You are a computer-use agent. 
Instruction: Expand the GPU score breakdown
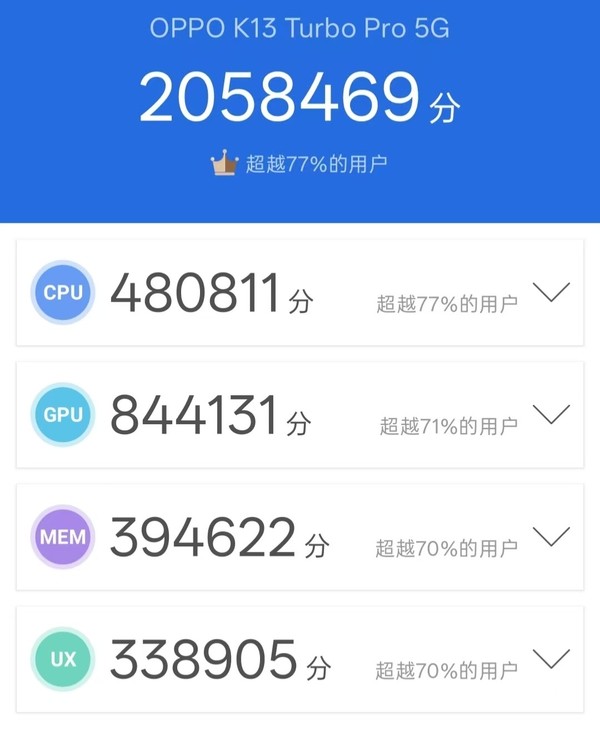click(551, 413)
